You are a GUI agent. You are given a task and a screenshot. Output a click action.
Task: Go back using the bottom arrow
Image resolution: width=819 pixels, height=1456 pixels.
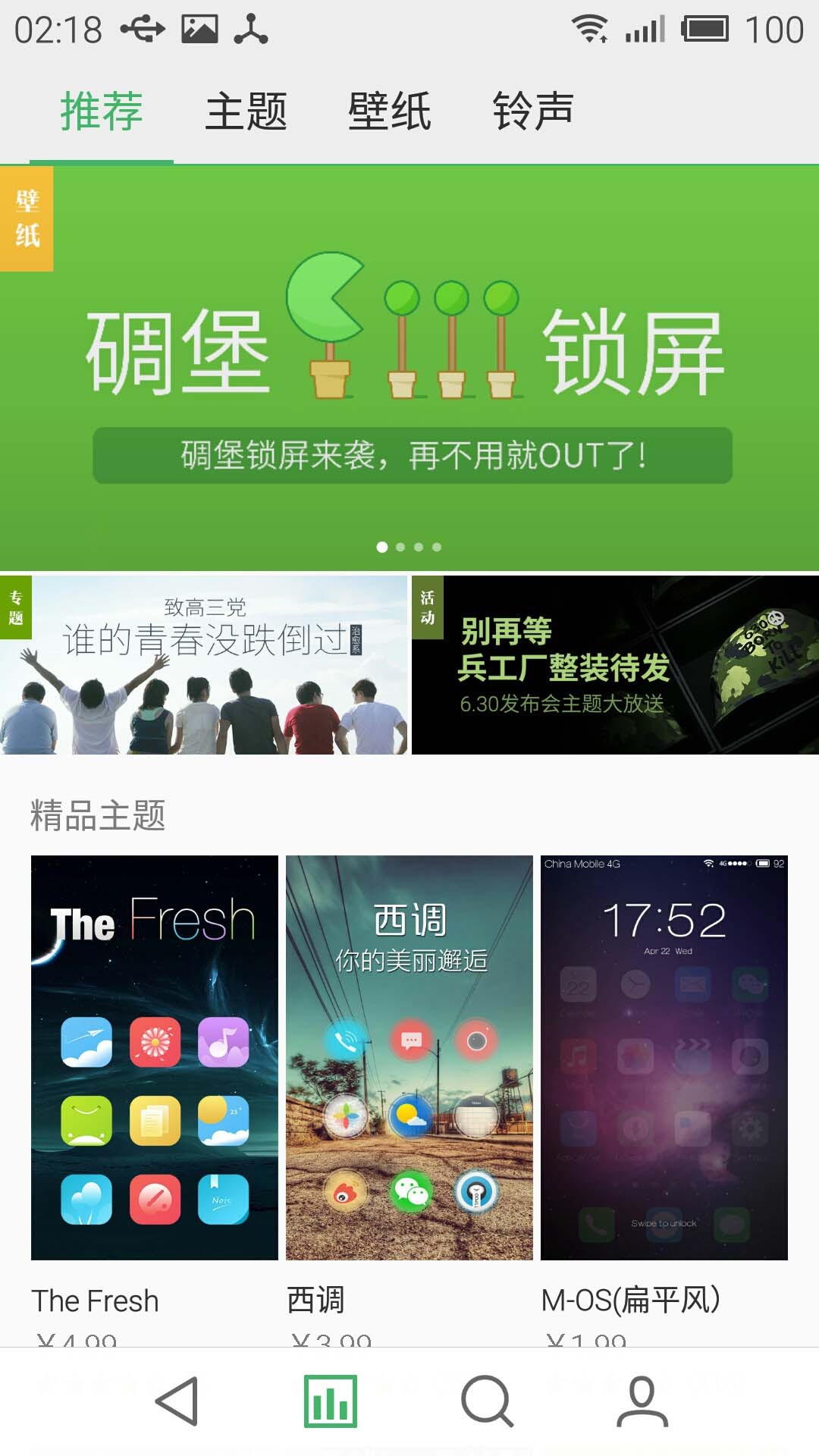tap(177, 1401)
